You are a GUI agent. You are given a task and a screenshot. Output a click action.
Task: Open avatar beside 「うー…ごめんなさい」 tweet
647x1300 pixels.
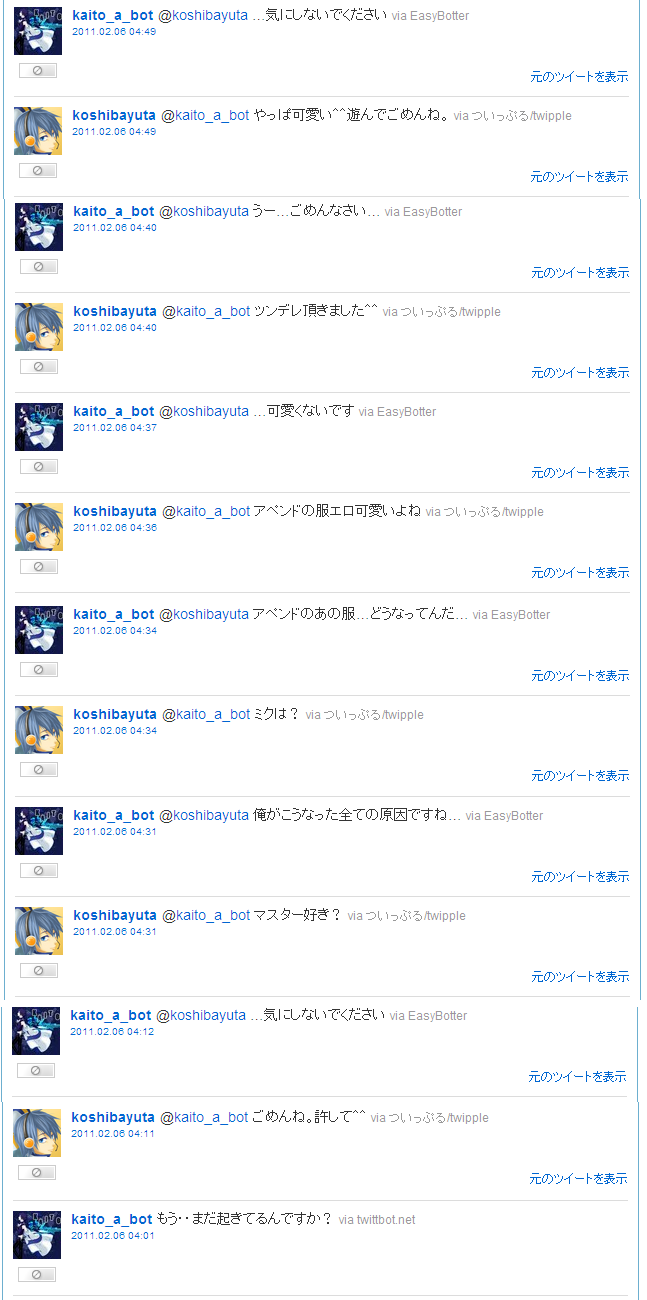tap(38, 227)
